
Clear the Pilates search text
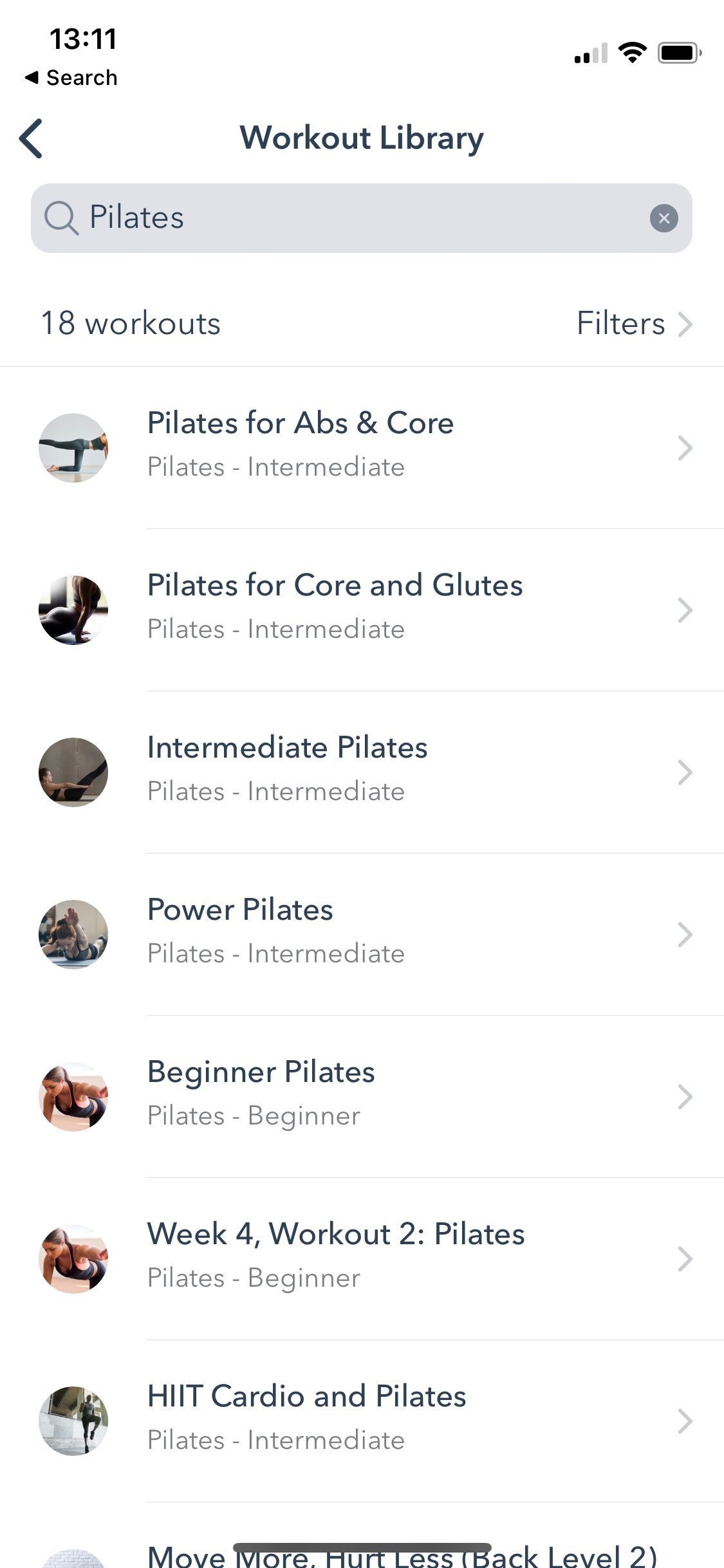664,218
